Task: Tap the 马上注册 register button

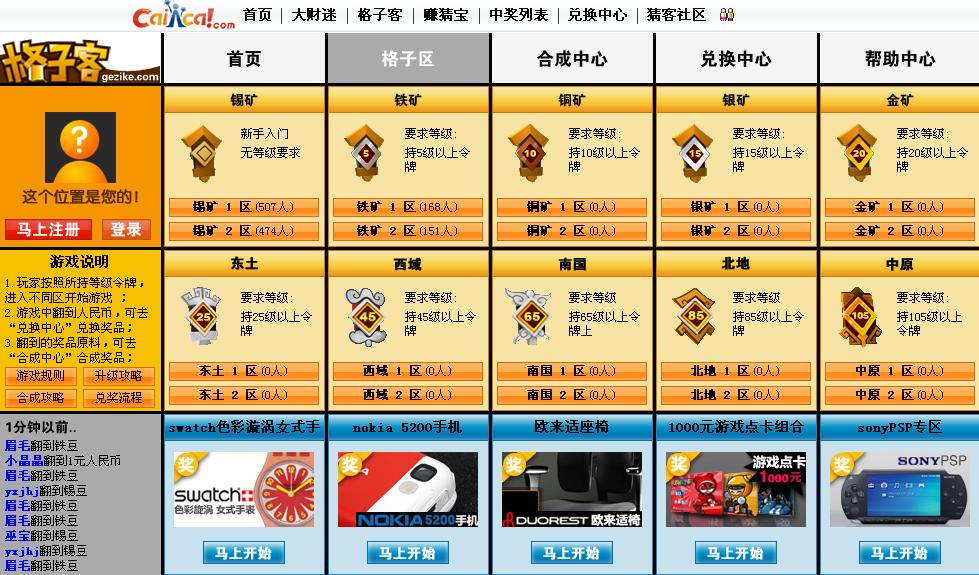Action: [x=48, y=229]
